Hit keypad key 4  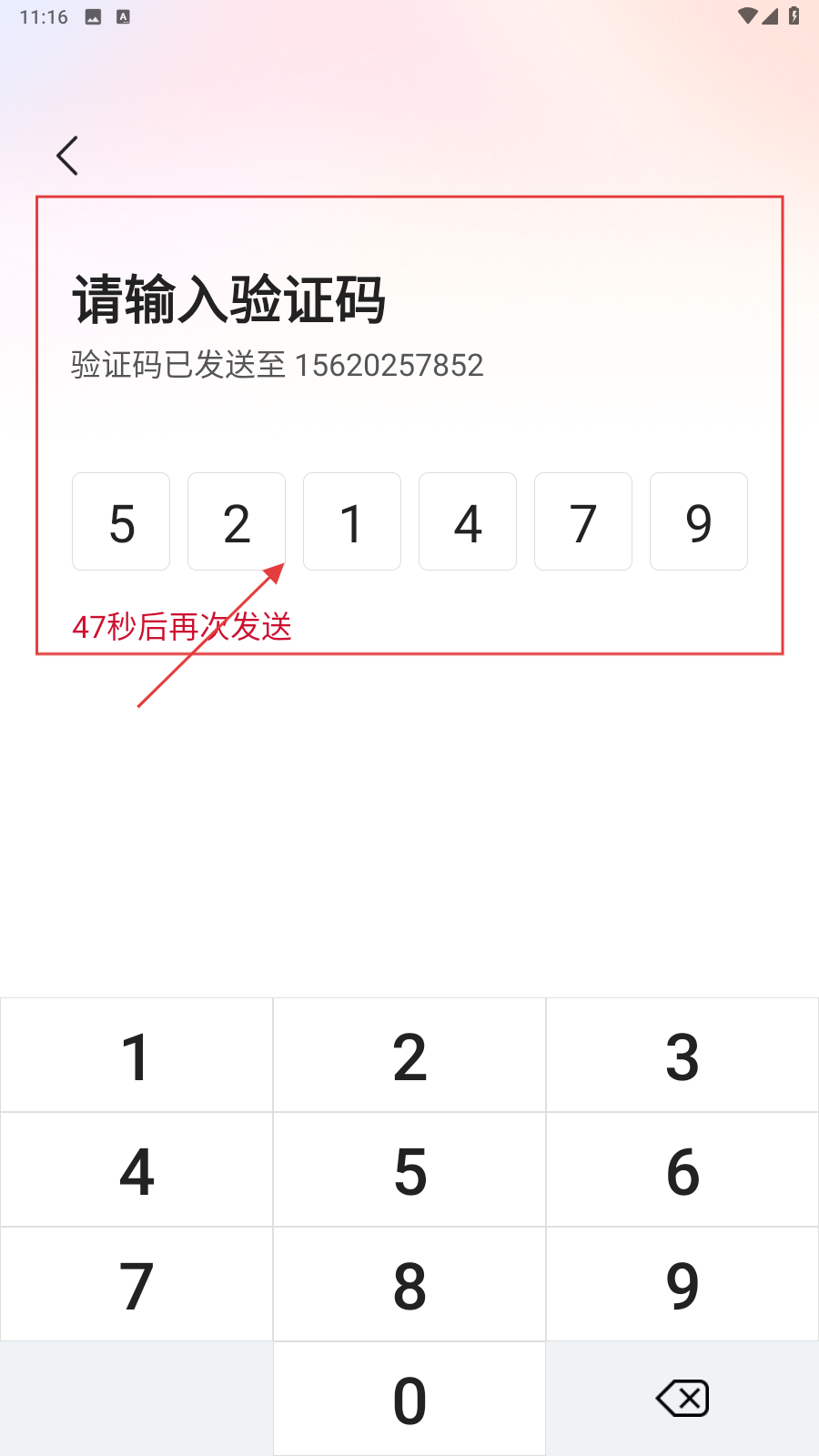136,1170
